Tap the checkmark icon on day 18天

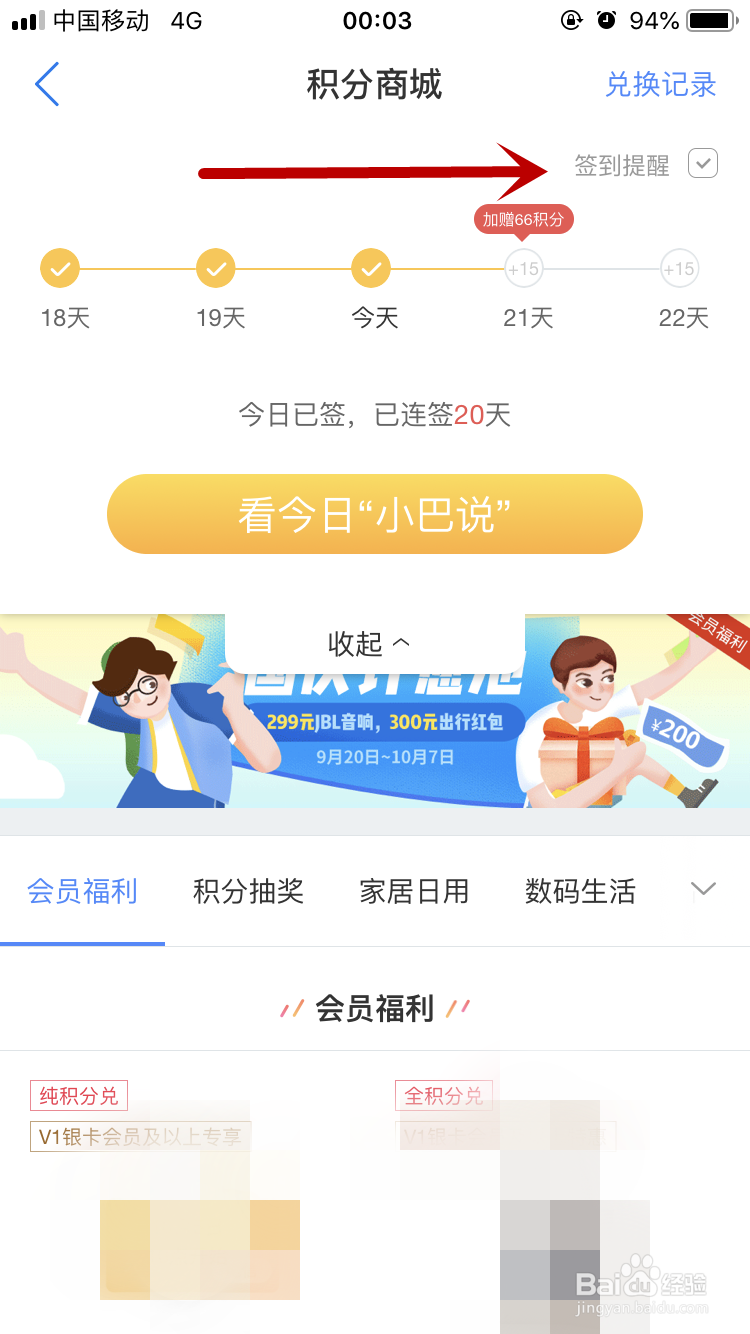pyautogui.click(x=60, y=267)
